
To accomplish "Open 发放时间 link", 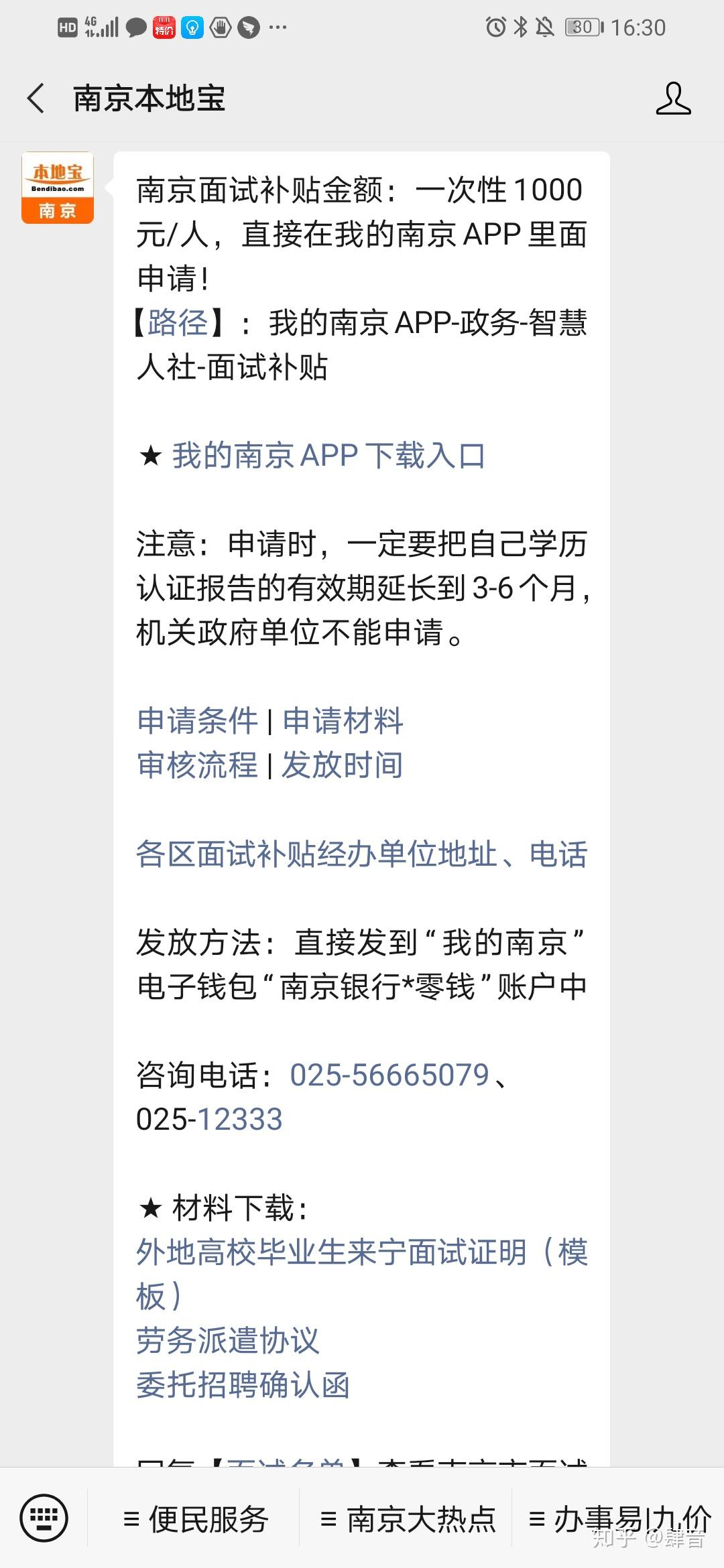I will click(x=343, y=765).
